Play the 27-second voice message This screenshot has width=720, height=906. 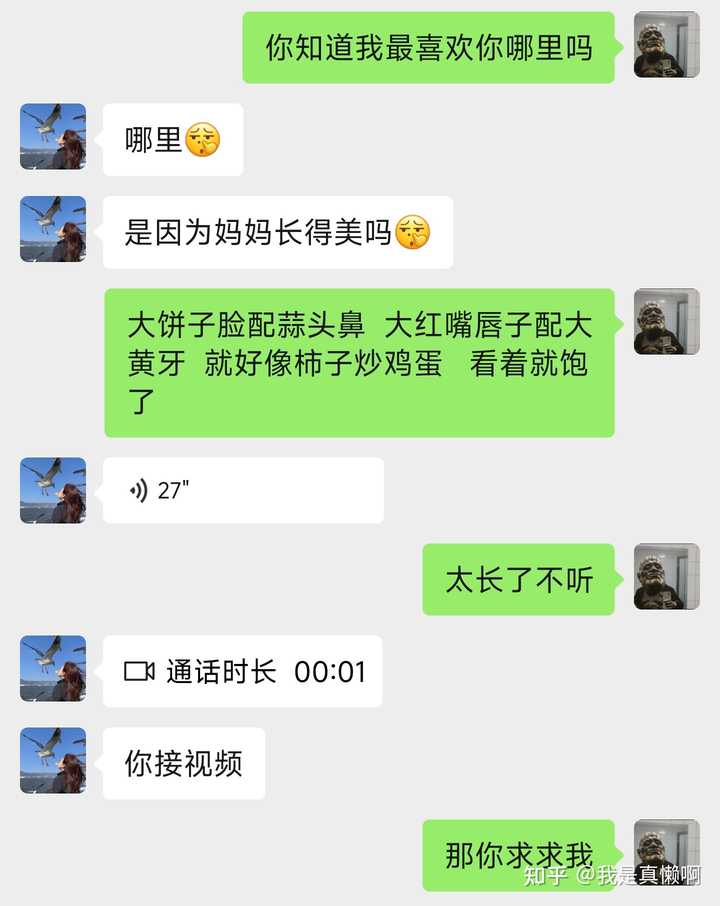[243, 490]
